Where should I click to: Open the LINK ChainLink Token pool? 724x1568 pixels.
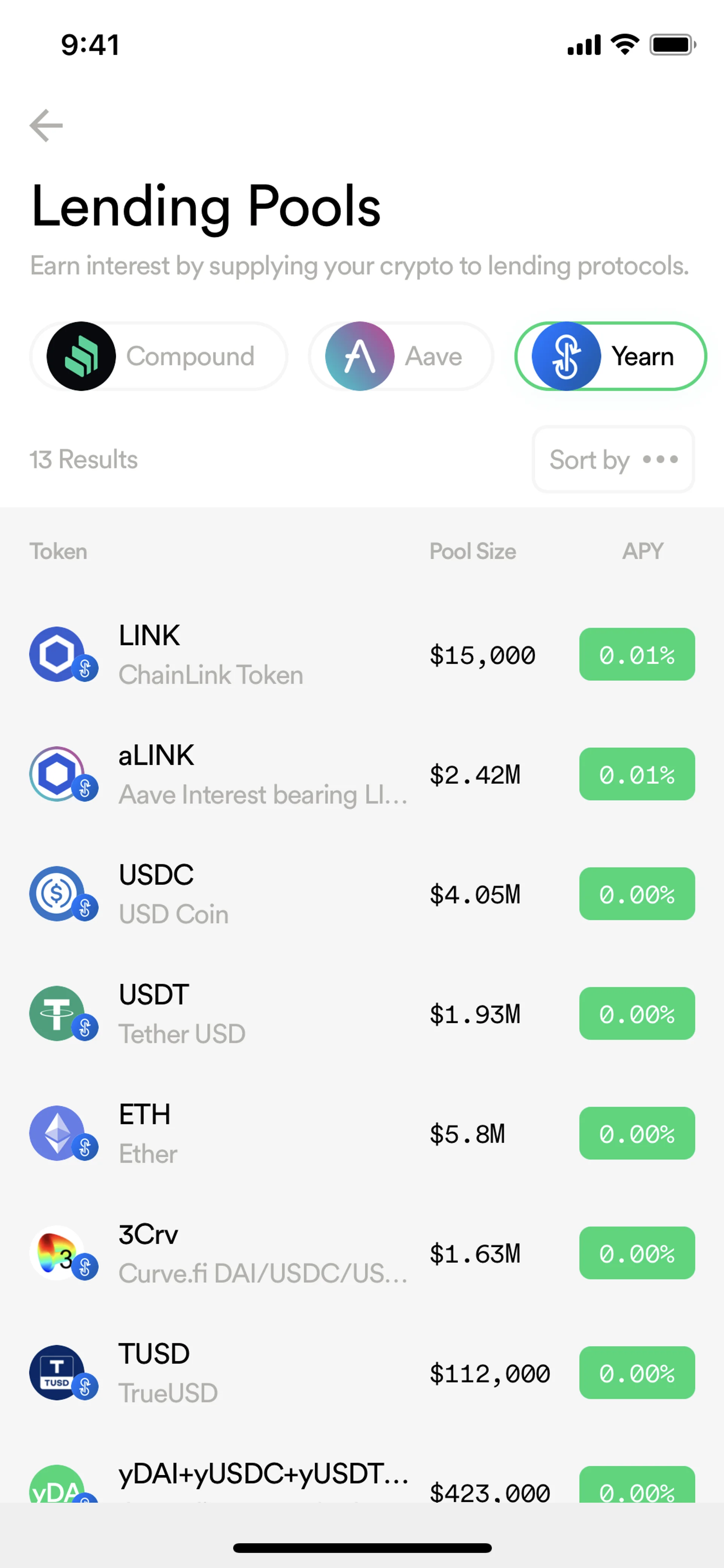tap(362, 654)
